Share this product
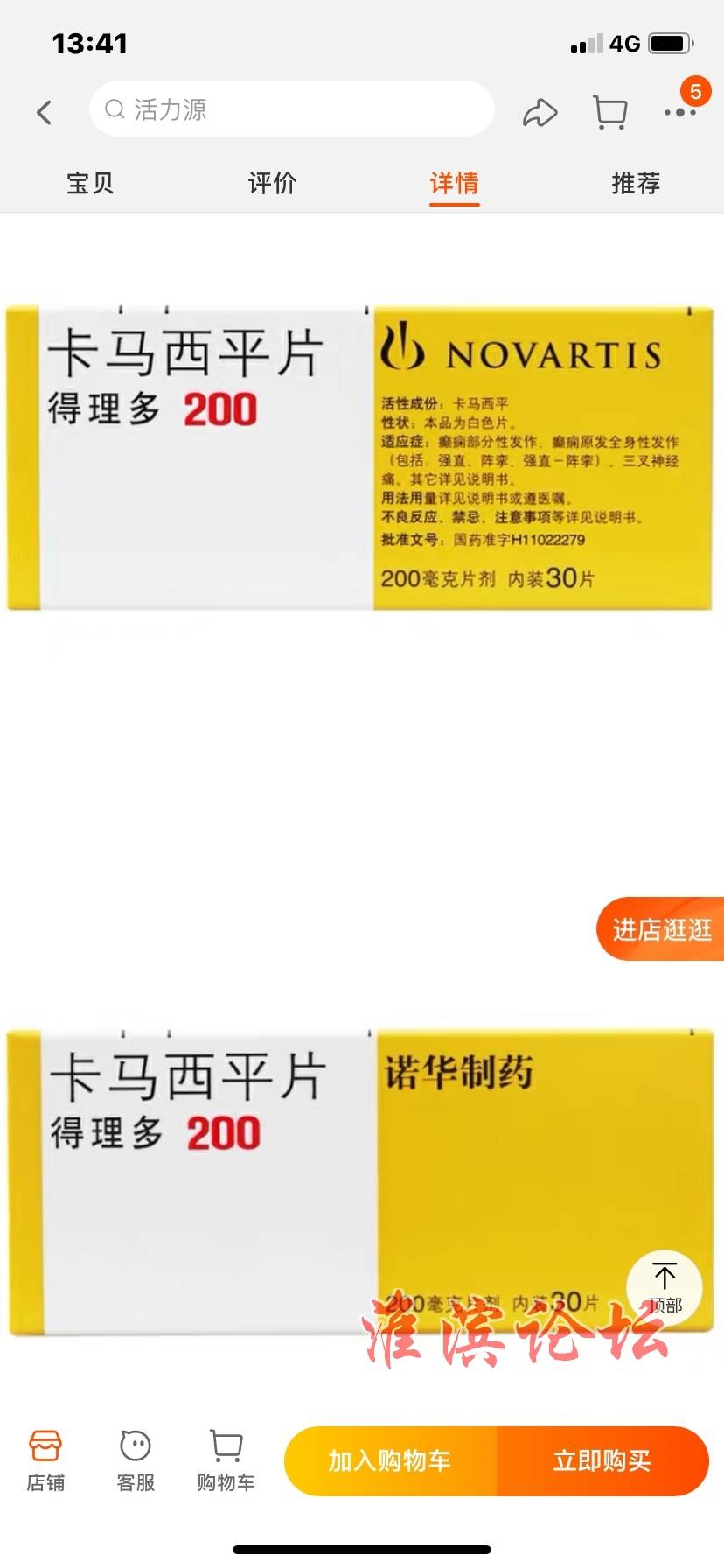724x1568 pixels. click(x=540, y=112)
